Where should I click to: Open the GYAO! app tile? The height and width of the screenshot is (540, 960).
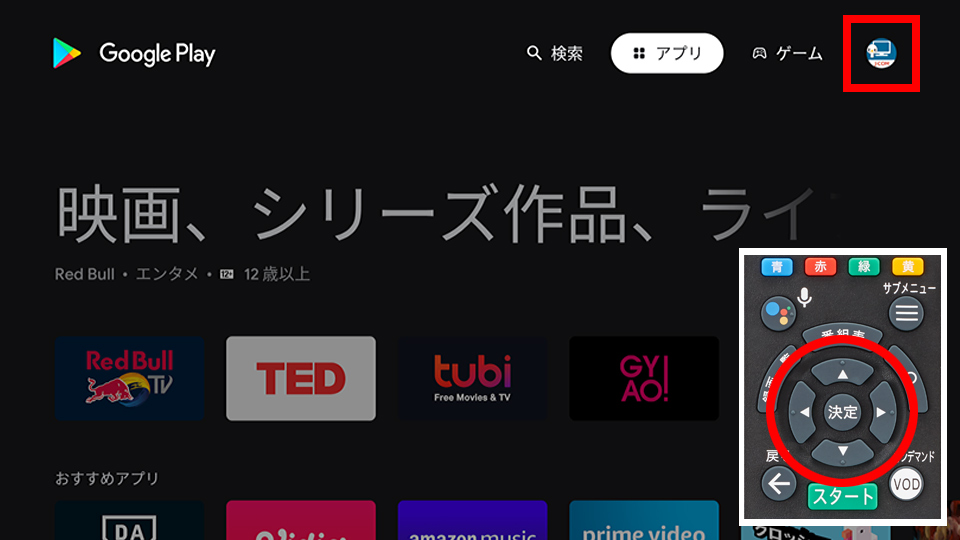[644, 378]
